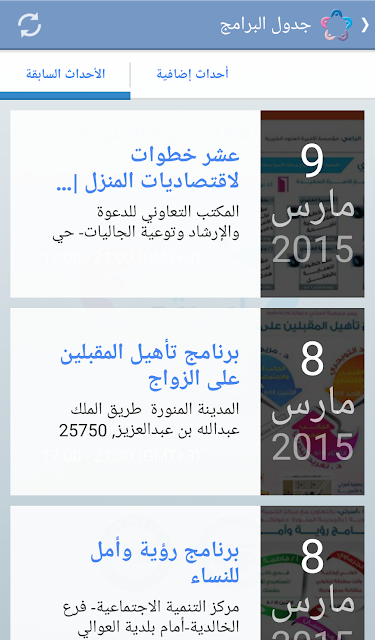Screen dimensions: 375x640
Task: Switch to the أحداث إضافية tab
Action: pos(192,74)
